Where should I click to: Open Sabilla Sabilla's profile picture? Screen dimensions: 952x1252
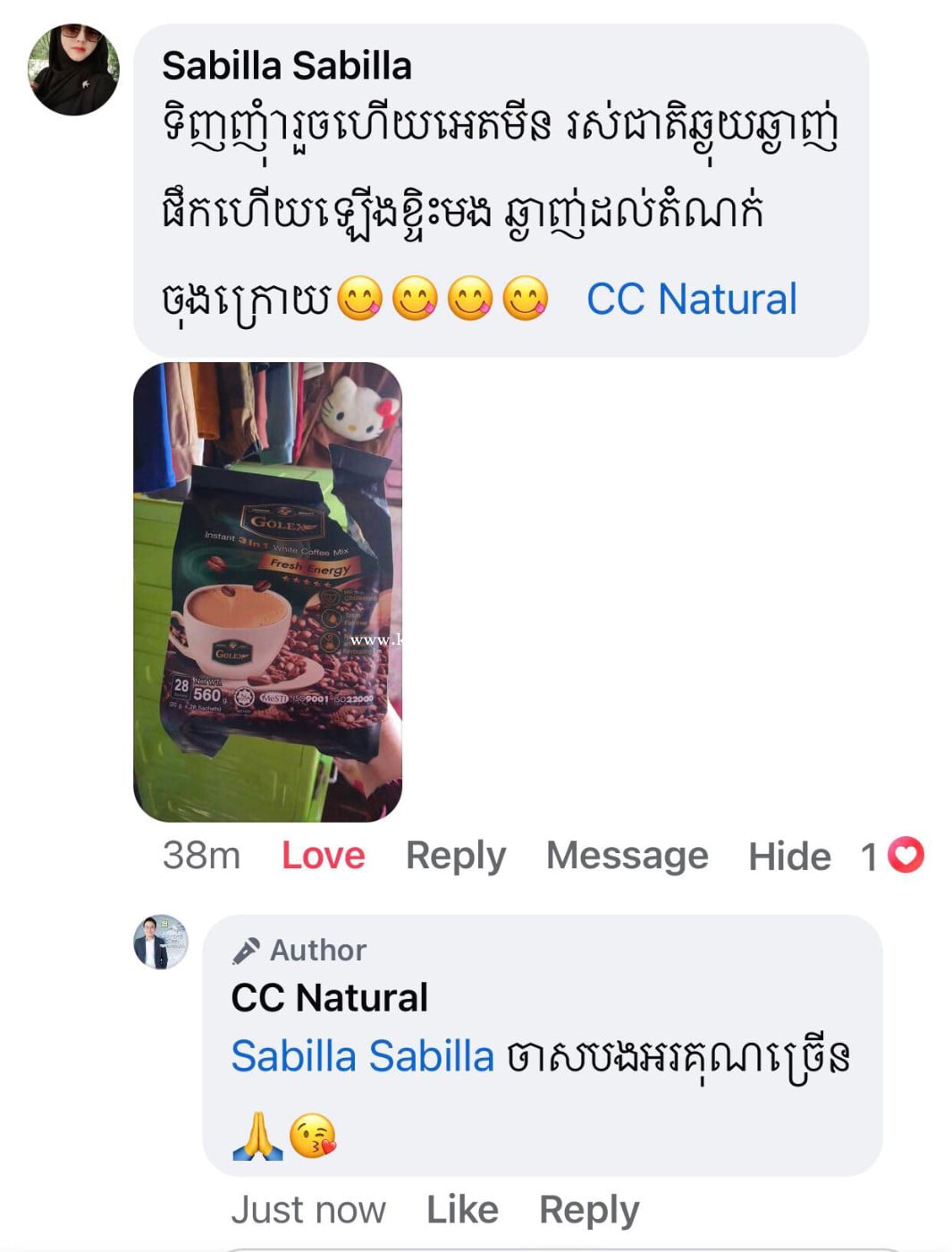[73, 70]
